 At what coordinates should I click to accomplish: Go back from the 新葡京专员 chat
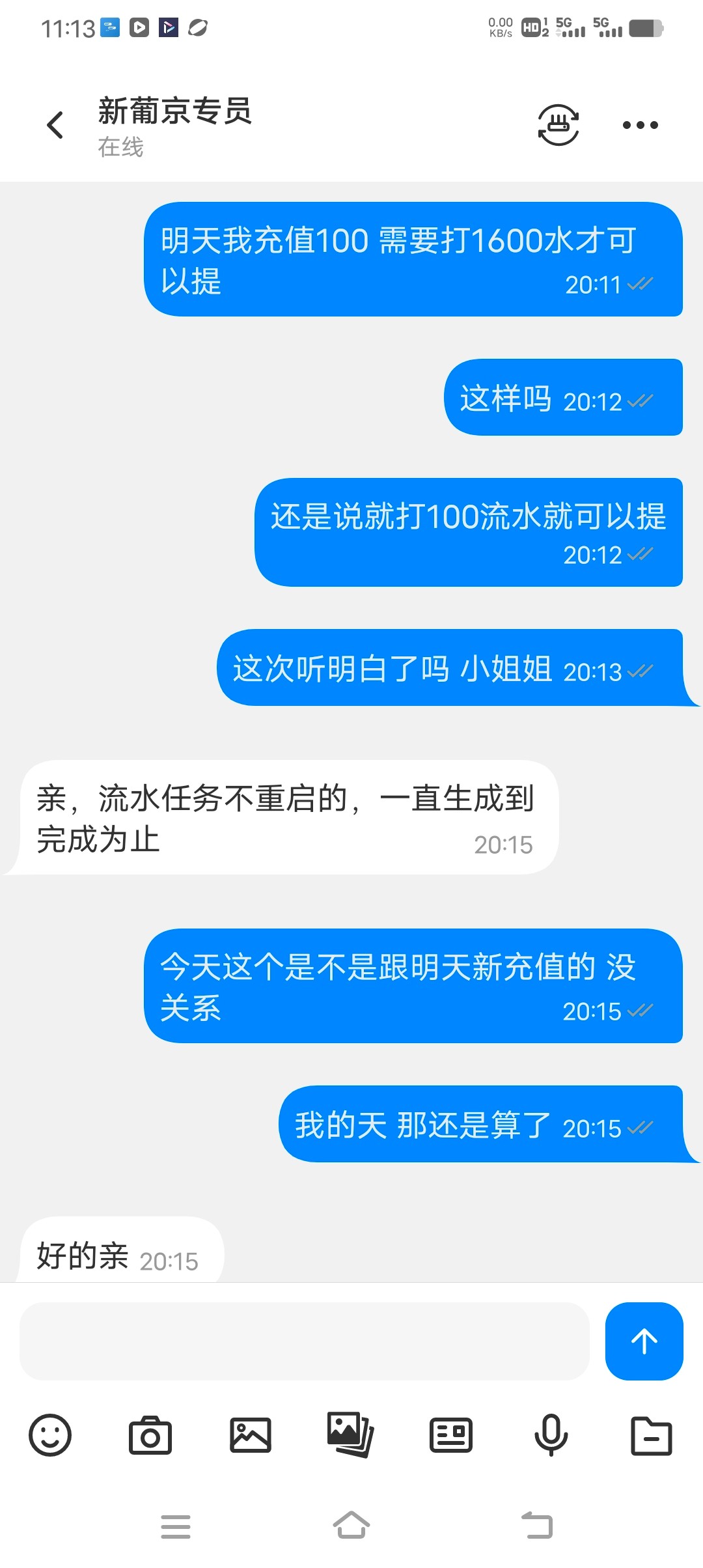click(x=55, y=125)
